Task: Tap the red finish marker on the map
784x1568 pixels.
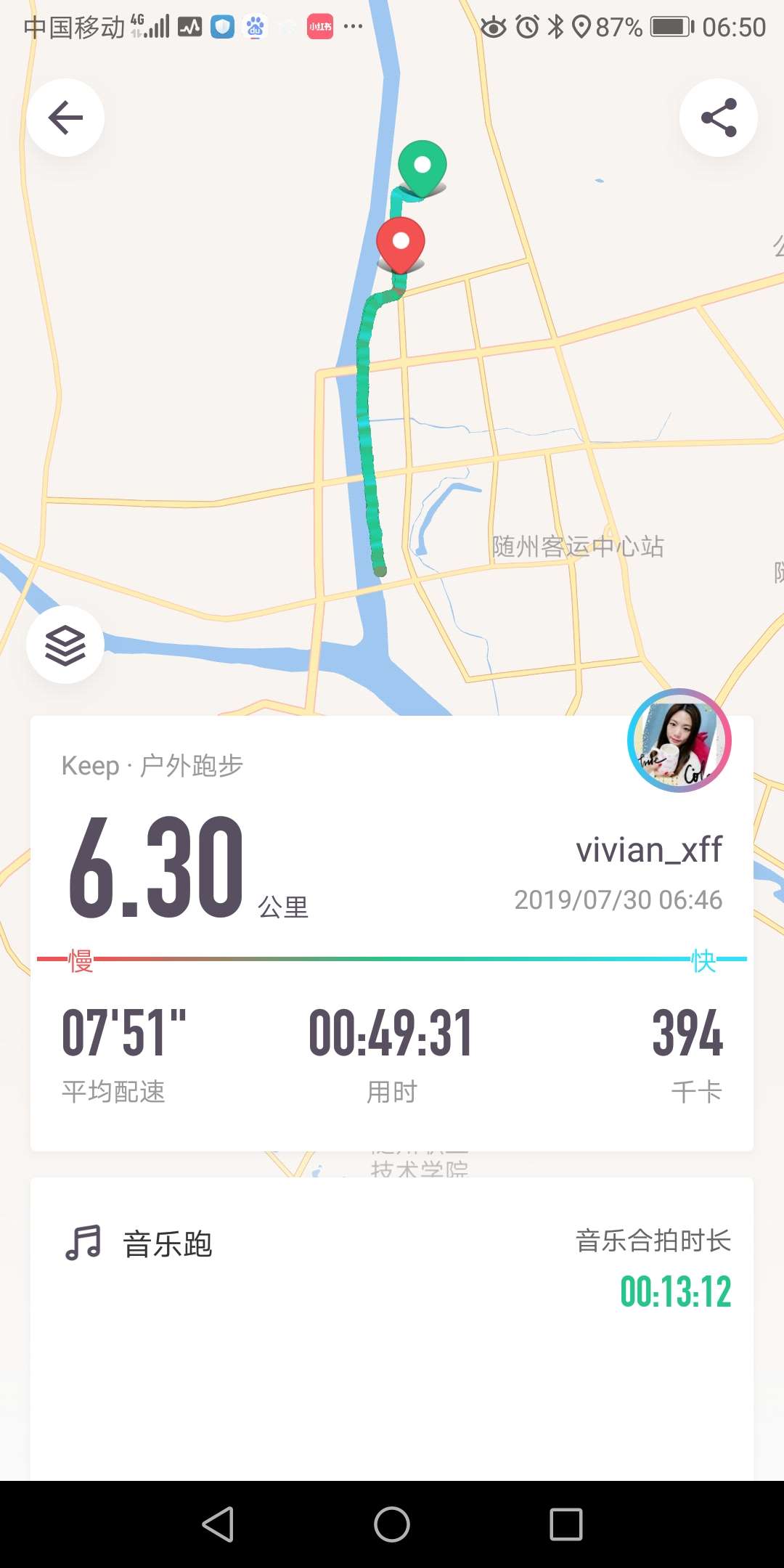Action: (x=400, y=240)
